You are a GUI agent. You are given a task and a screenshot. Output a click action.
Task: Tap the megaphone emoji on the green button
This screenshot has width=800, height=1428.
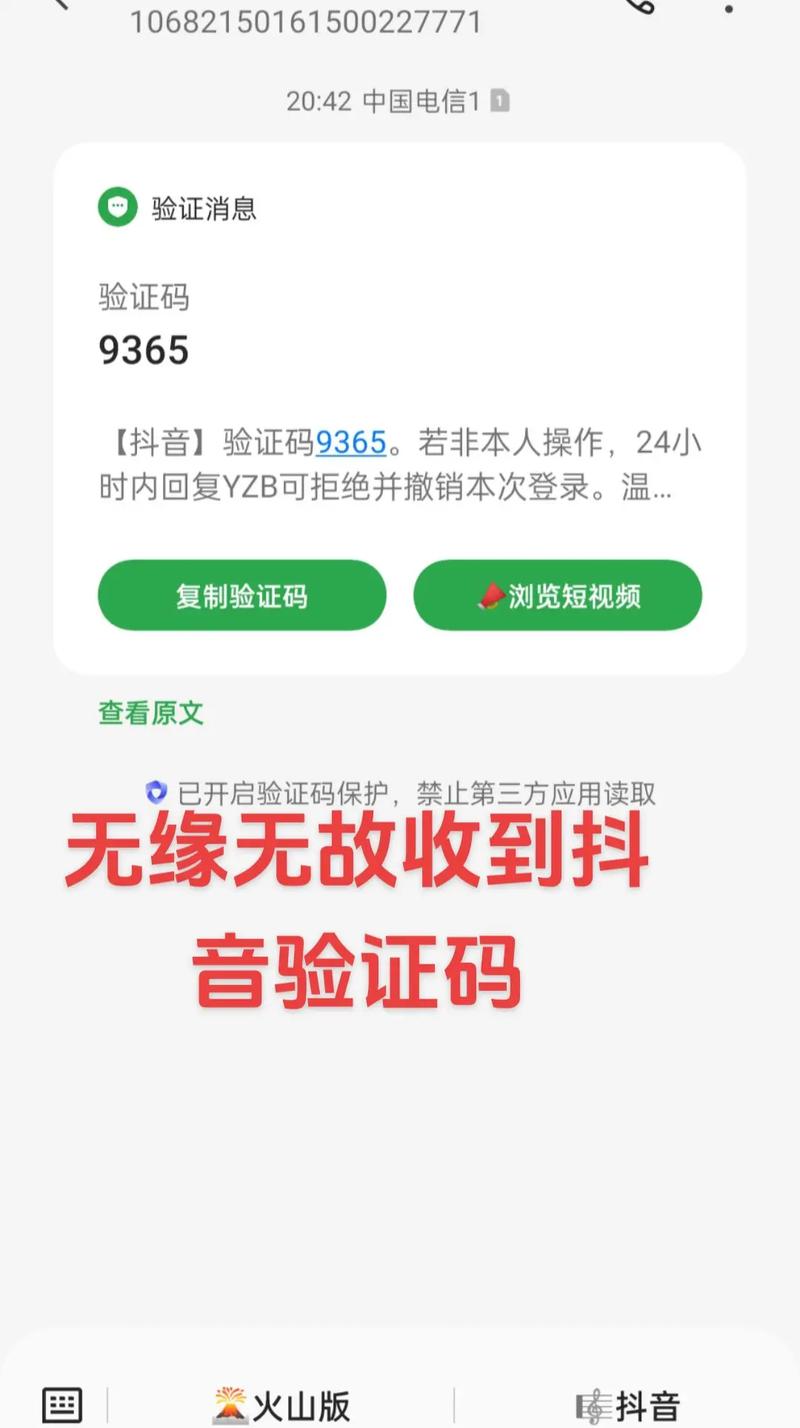click(x=490, y=594)
